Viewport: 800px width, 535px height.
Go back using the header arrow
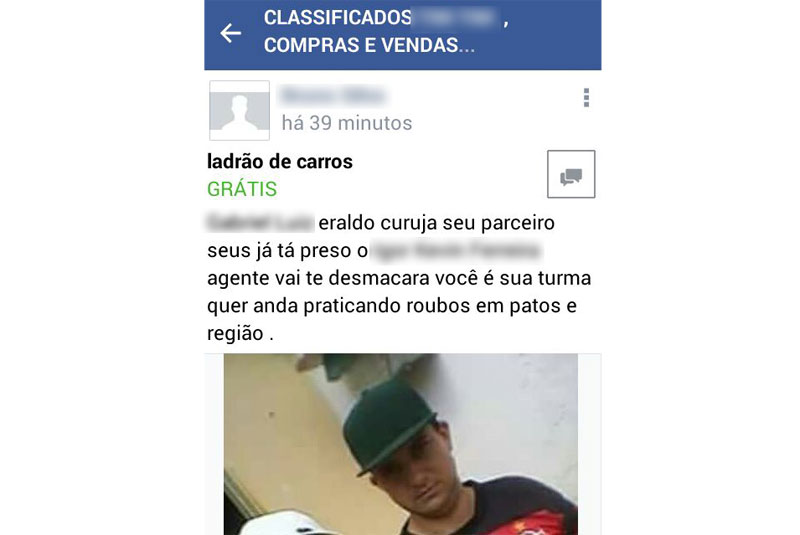(231, 34)
